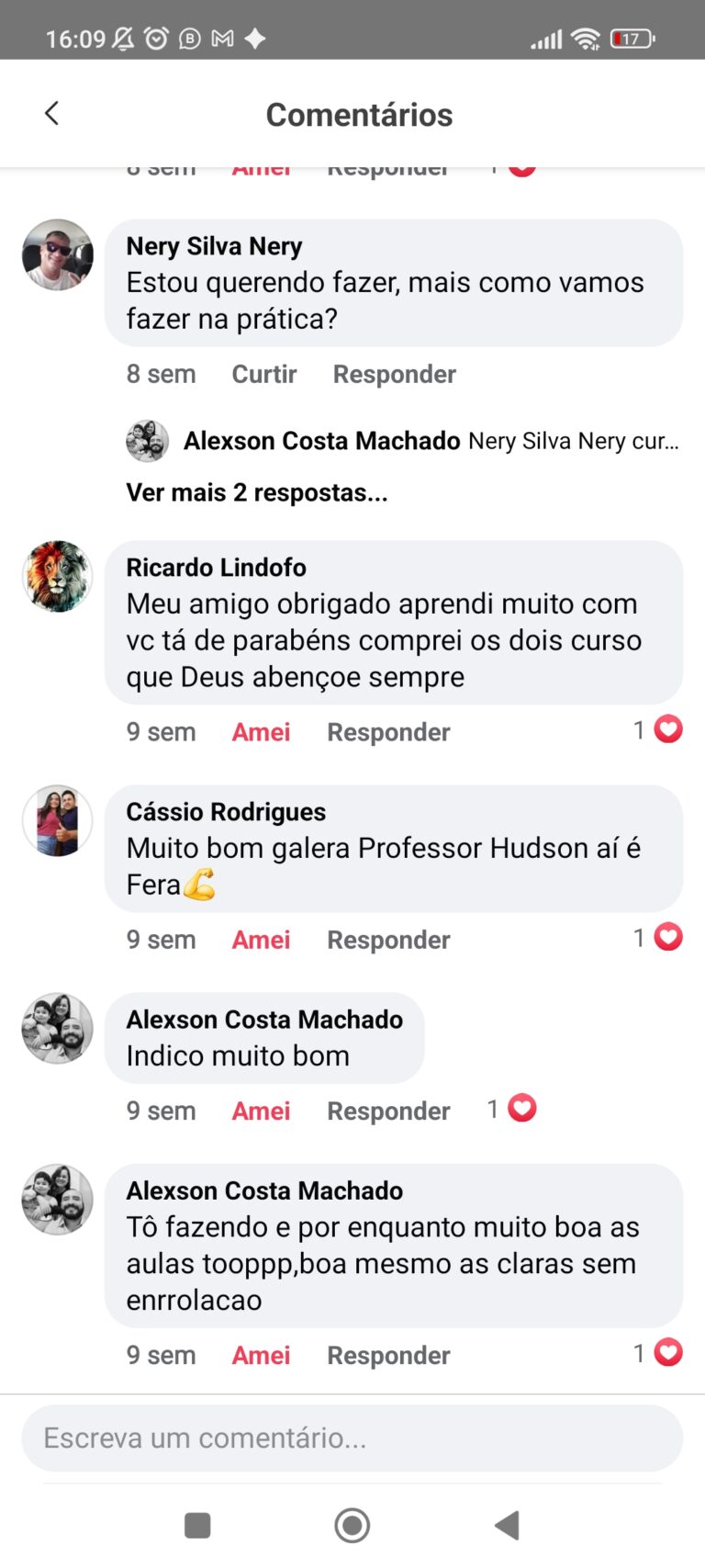Tap the system home button

[x=352, y=1526]
